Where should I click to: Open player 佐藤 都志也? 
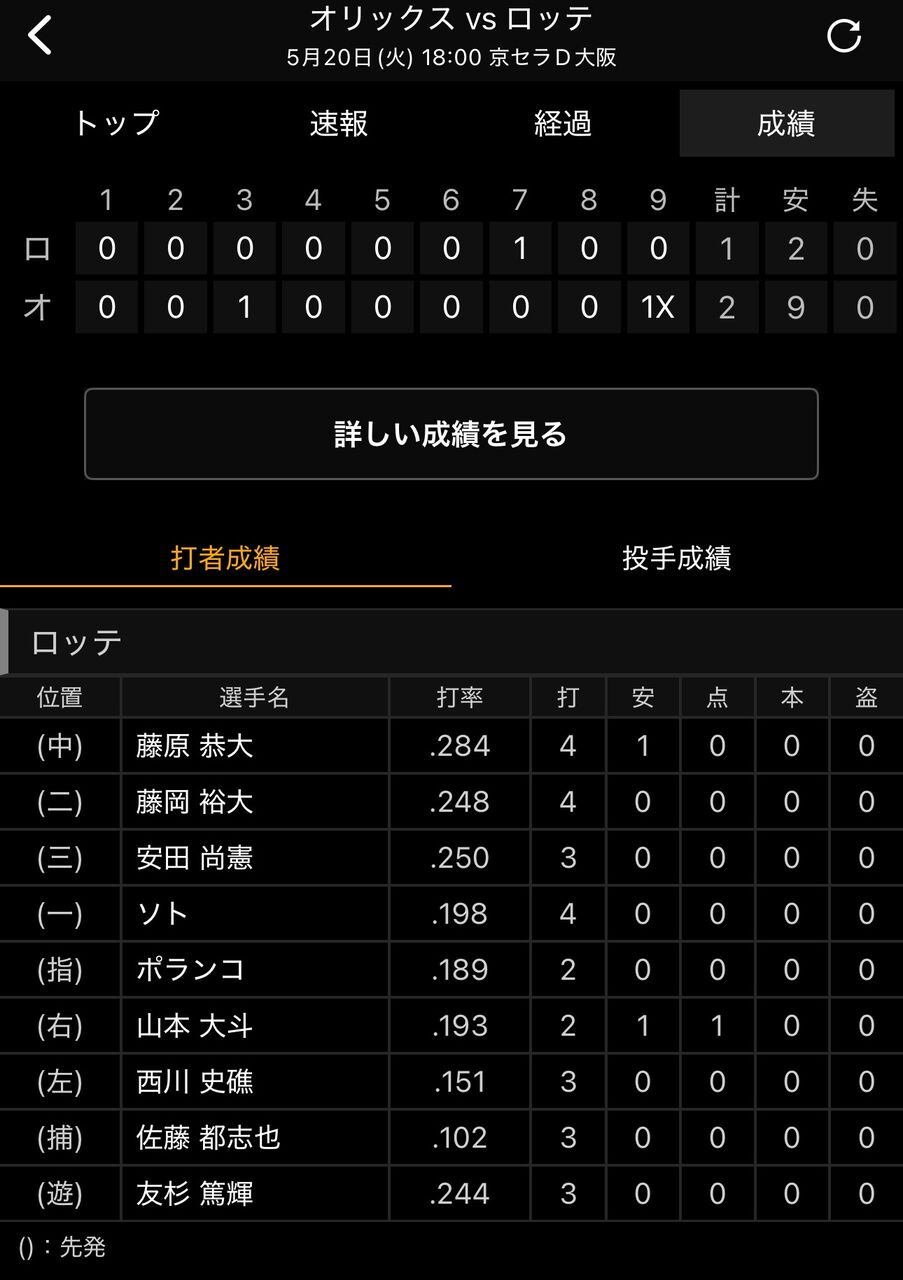click(x=209, y=1138)
